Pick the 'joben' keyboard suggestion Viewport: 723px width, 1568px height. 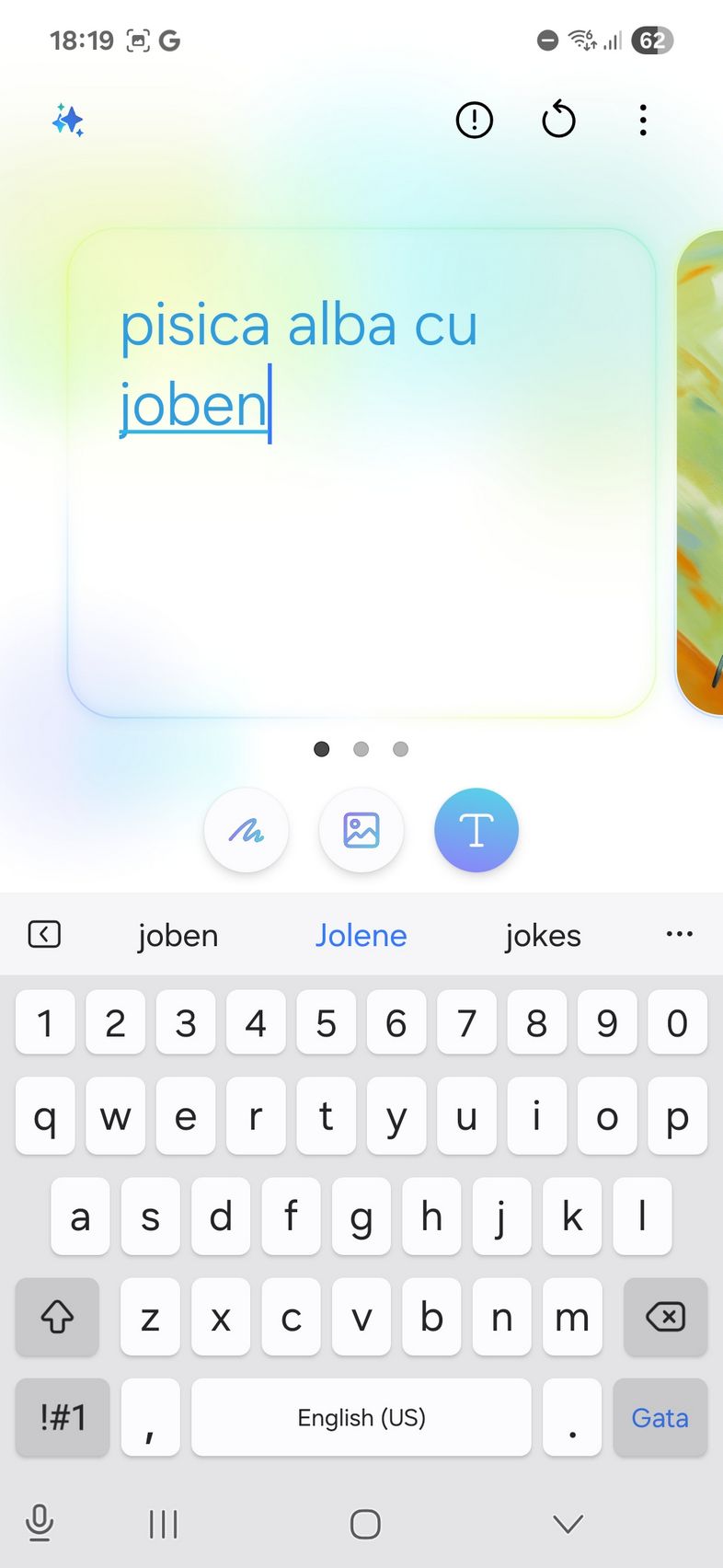point(178,936)
